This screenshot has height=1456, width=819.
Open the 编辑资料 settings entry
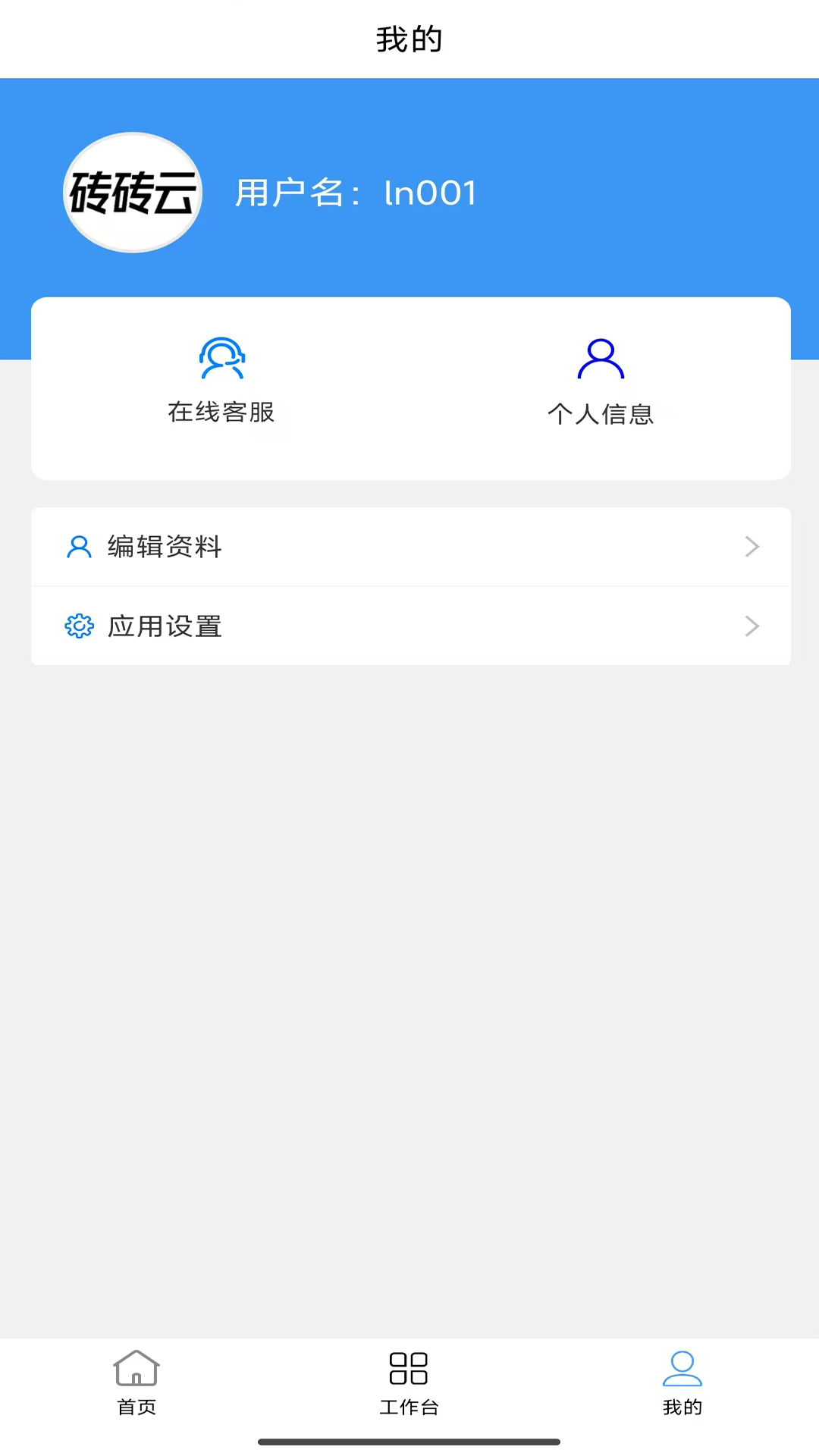(x=409, y=547)
